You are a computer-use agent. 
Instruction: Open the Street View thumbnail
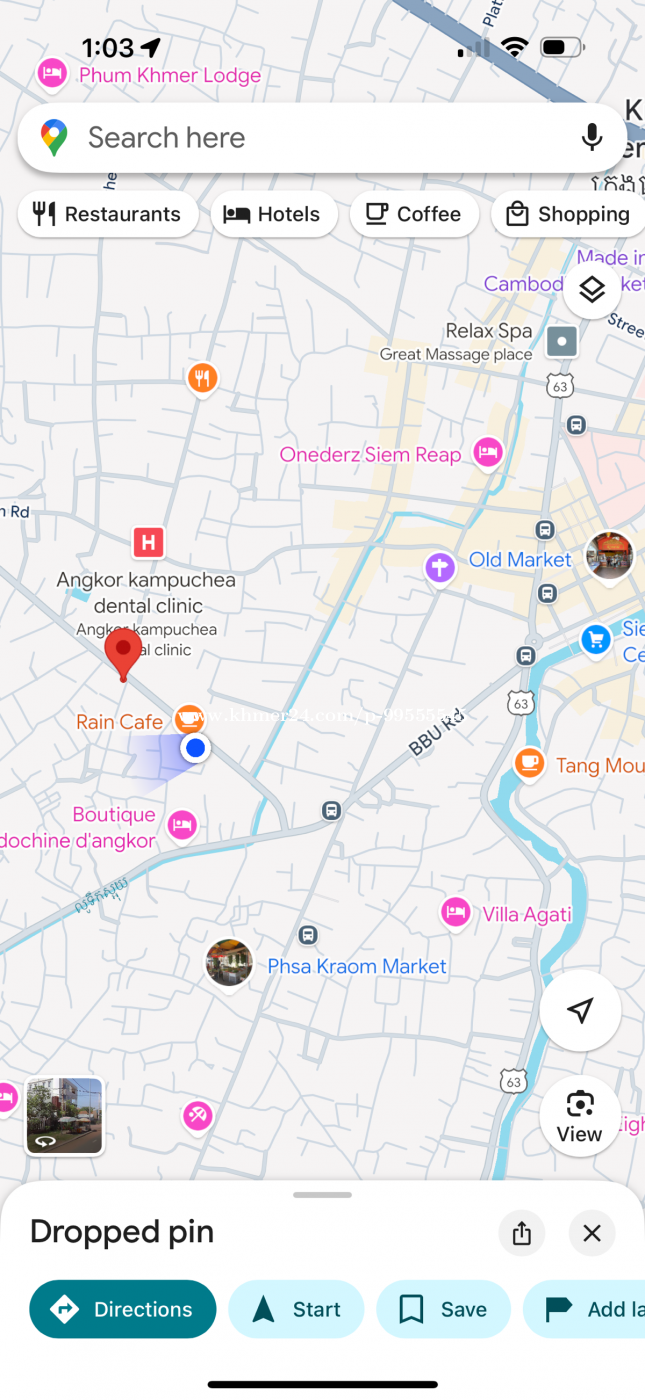64,1115
